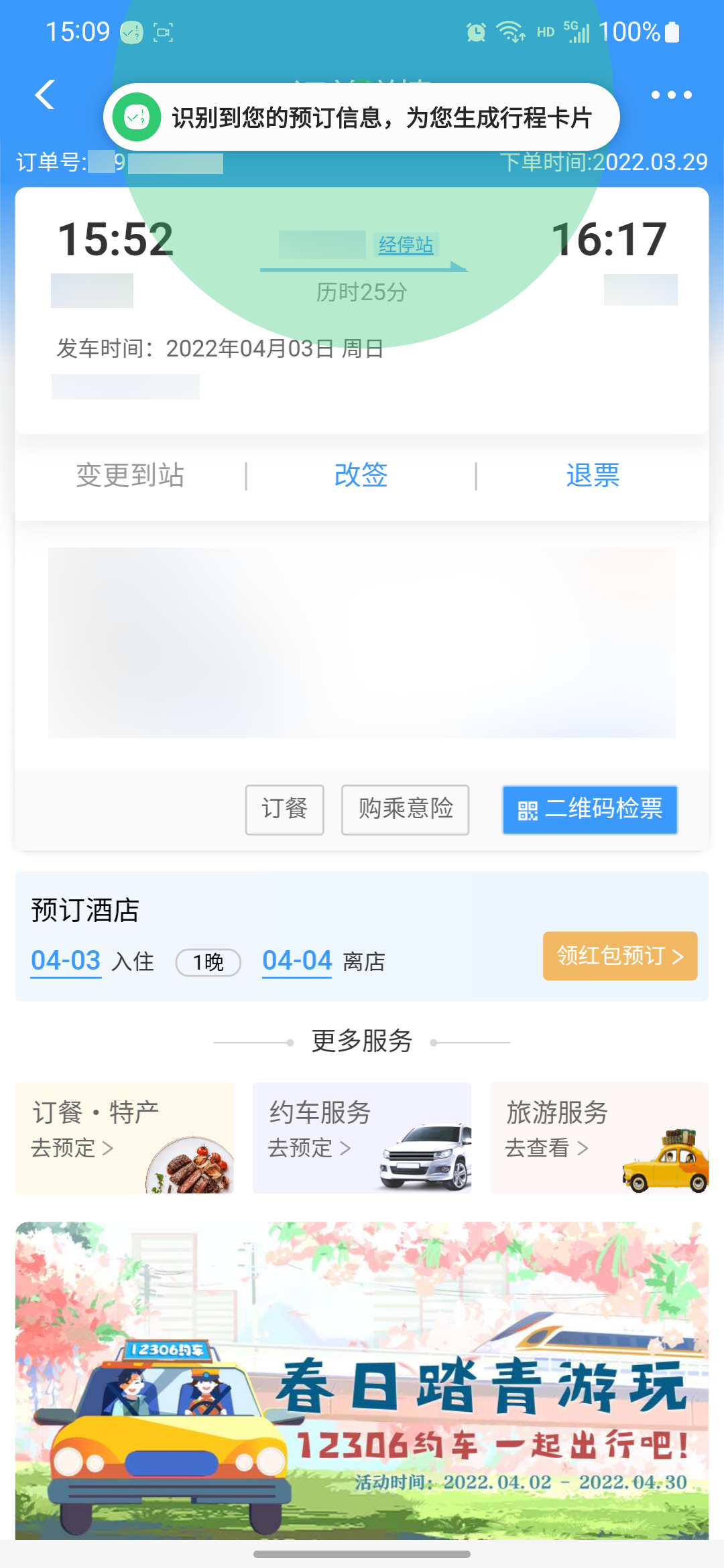
Task: Open the 订餐·特产 service card
Action: tap(125, 1137)
